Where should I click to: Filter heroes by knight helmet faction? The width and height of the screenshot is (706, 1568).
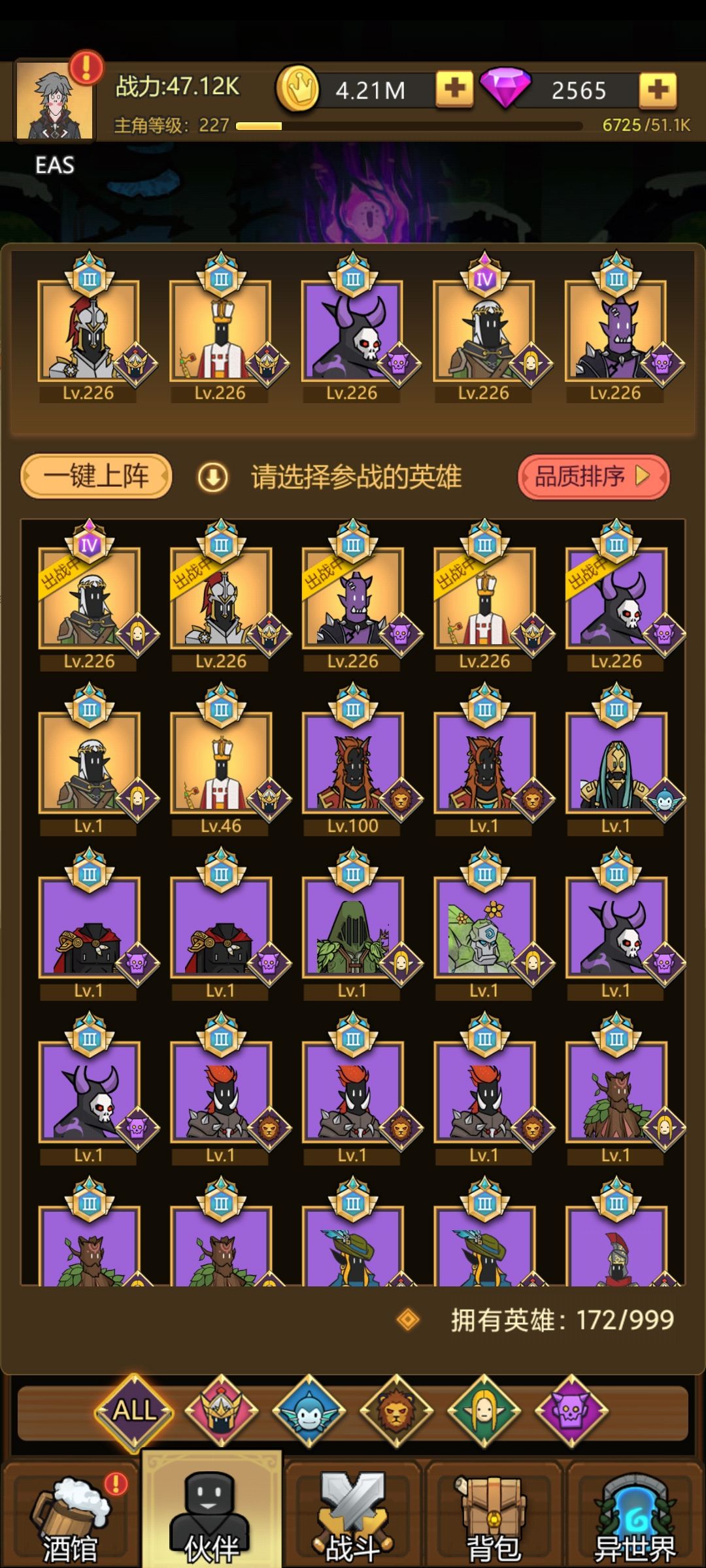[x=222, y=1412]
